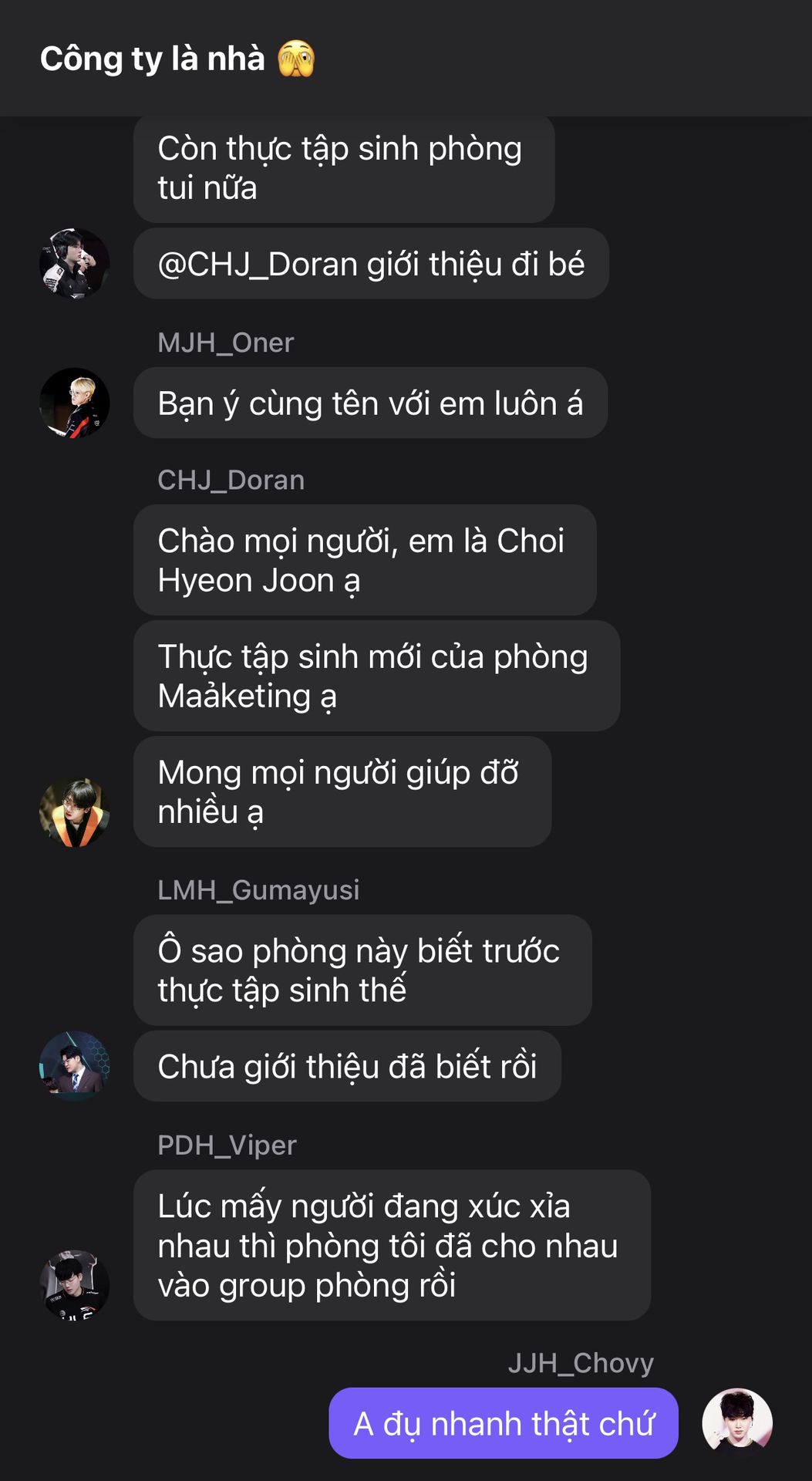The height and width of the screenshot is (1481, 812).
Task: Open PDH_Viper's profile avatar
Action: [x=75, y=1284]
